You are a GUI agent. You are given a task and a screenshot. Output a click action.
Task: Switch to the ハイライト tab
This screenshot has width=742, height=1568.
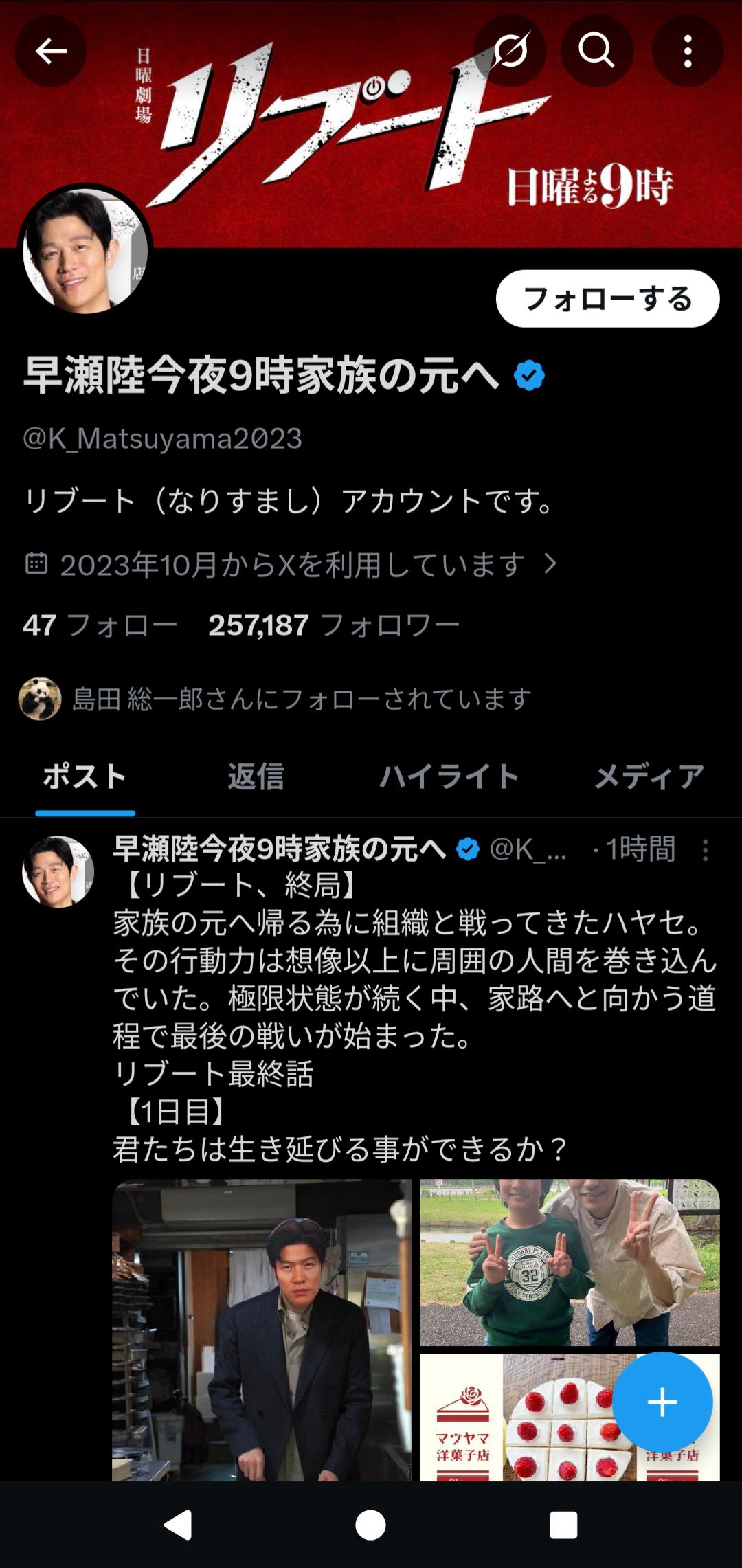tap(449, 777)
